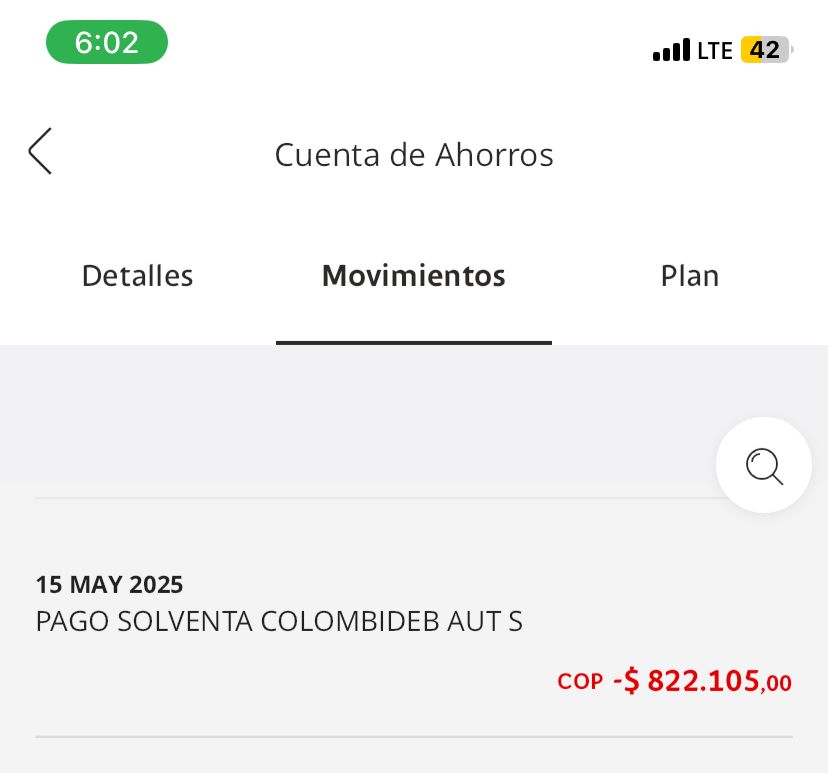Search movements with the magnifier button
Image resolution: width=828 pixels, height=773 pixels.
764,465
